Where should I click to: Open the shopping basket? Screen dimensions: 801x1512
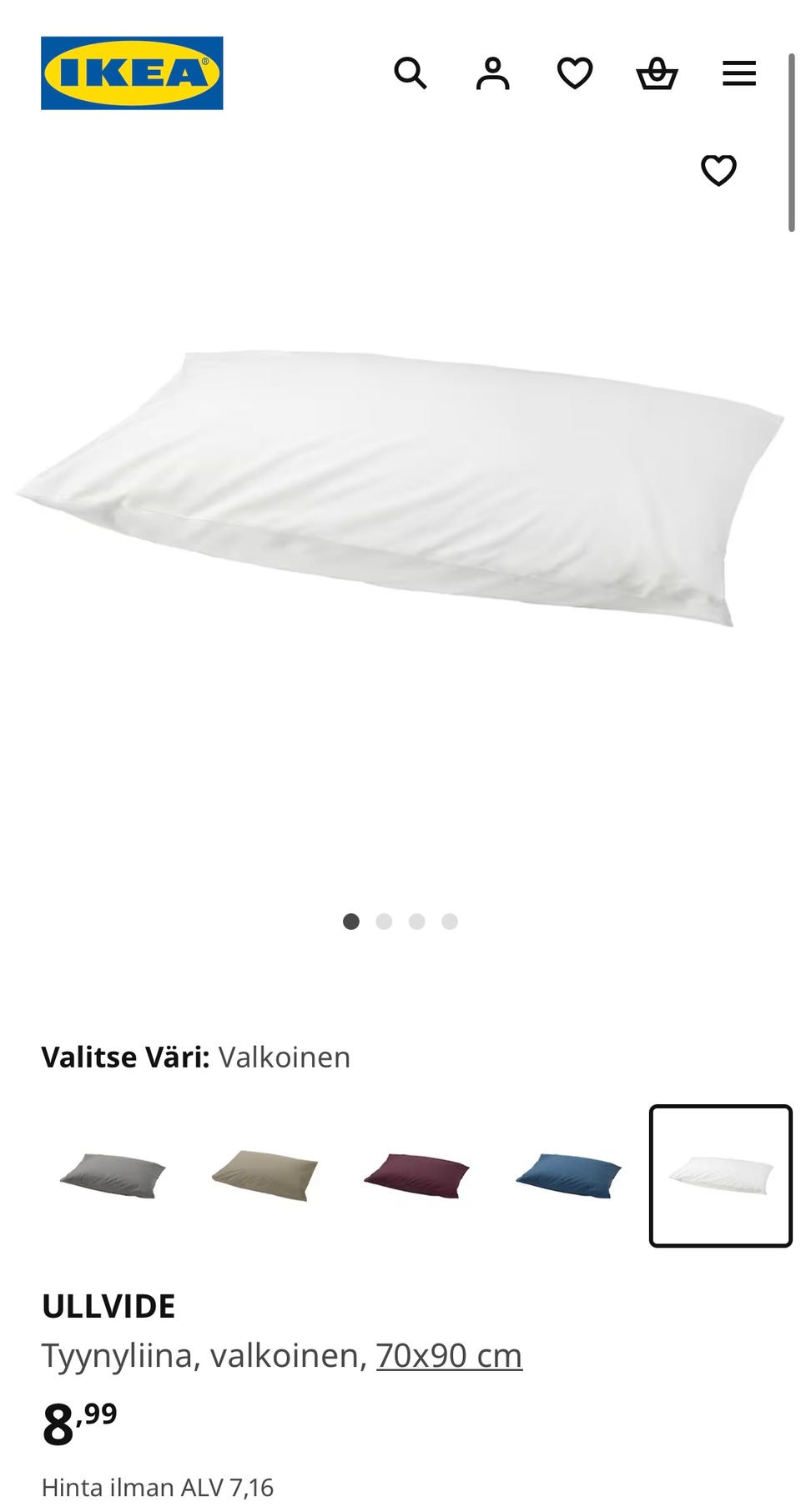click(x=657, y=73)
